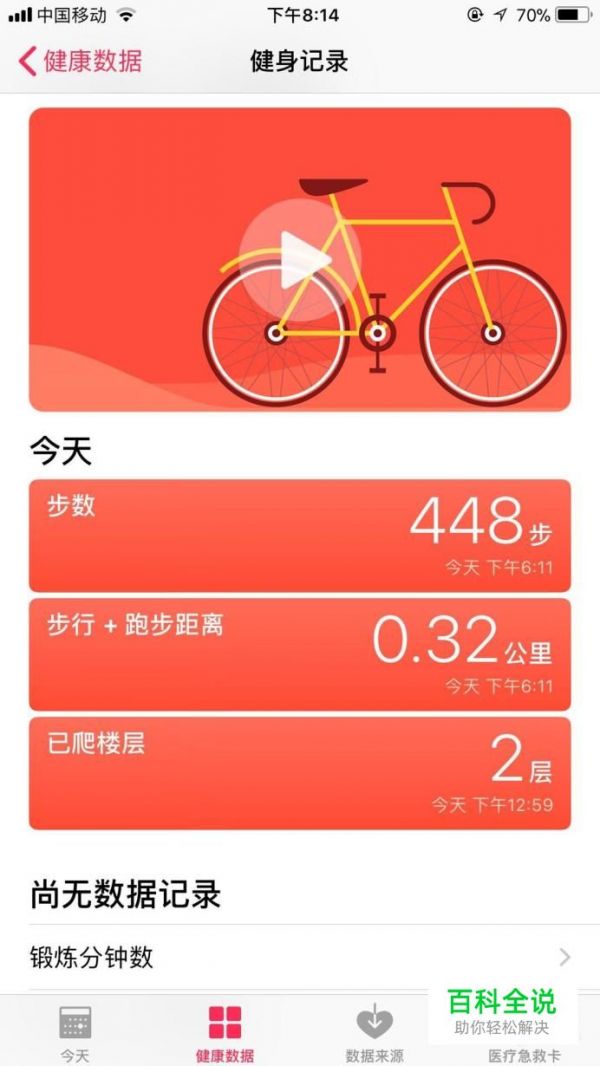
Task: Open the 医疗急救卡 tab
Action: 525,1032
